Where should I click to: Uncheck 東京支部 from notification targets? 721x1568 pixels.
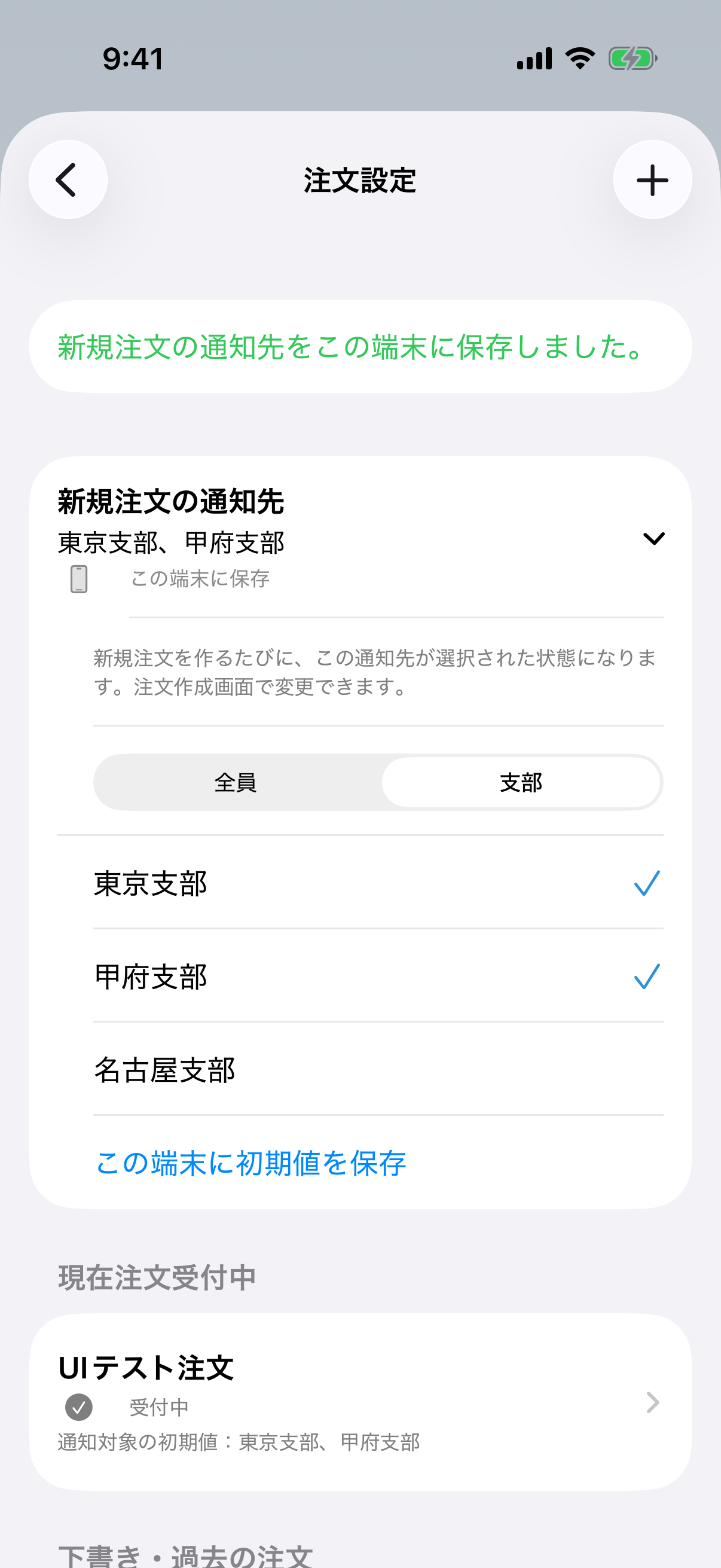tap(378, 883)
